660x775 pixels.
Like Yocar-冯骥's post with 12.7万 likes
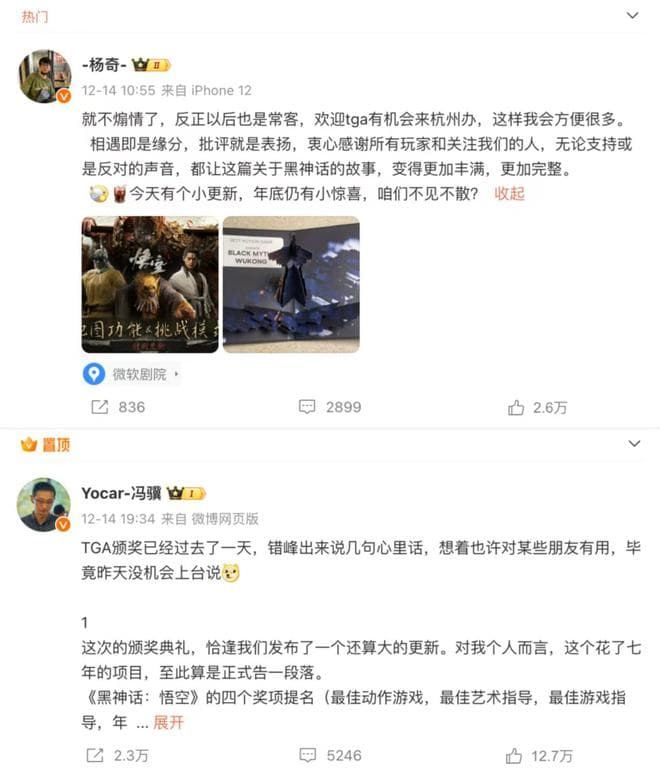(x=540, y=755)
